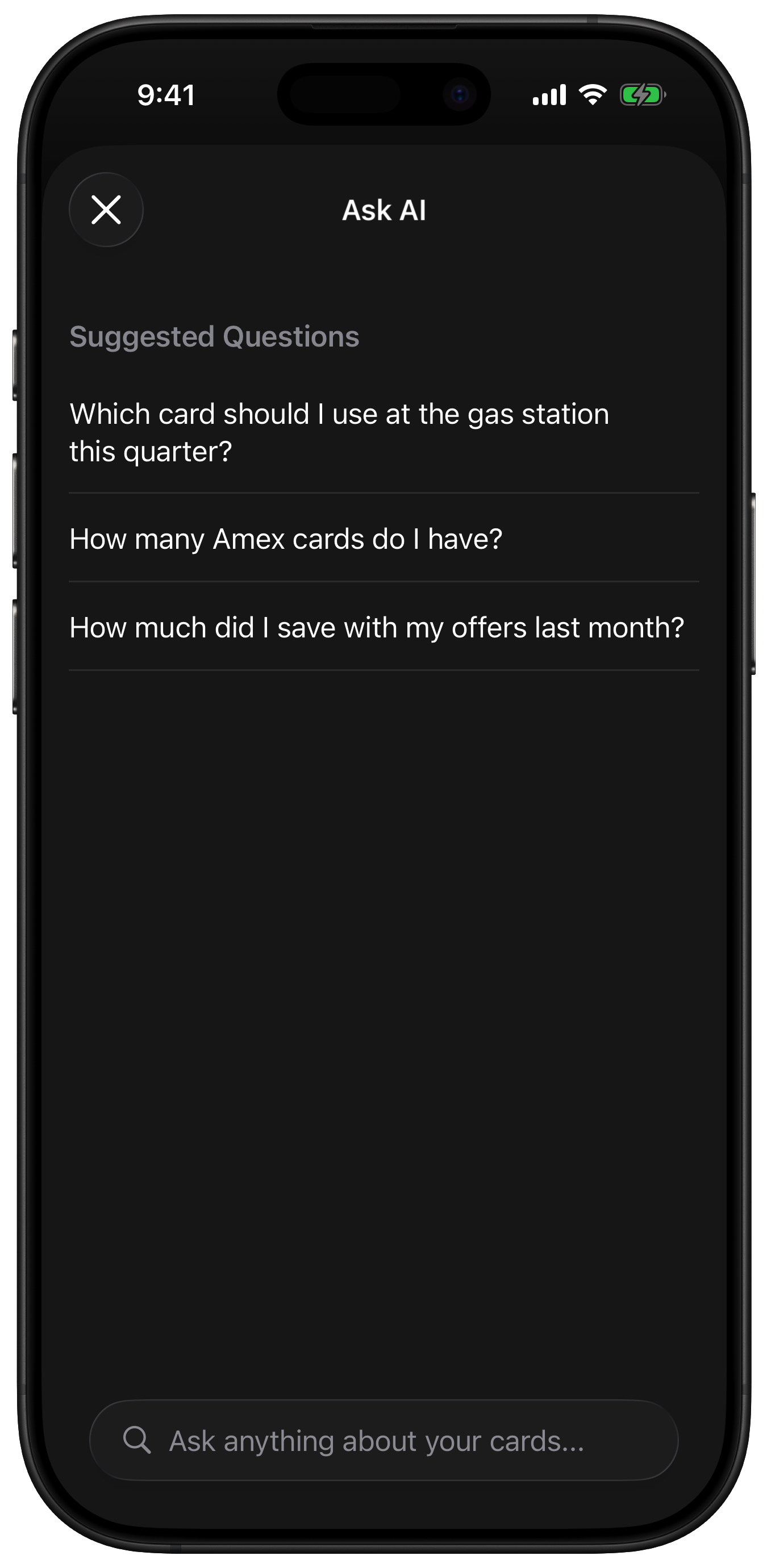The height and width of the screenshot is (1568, 767).
Task: Focus the 'Ask anything about your cards' field
Action: coord(383,1441)
